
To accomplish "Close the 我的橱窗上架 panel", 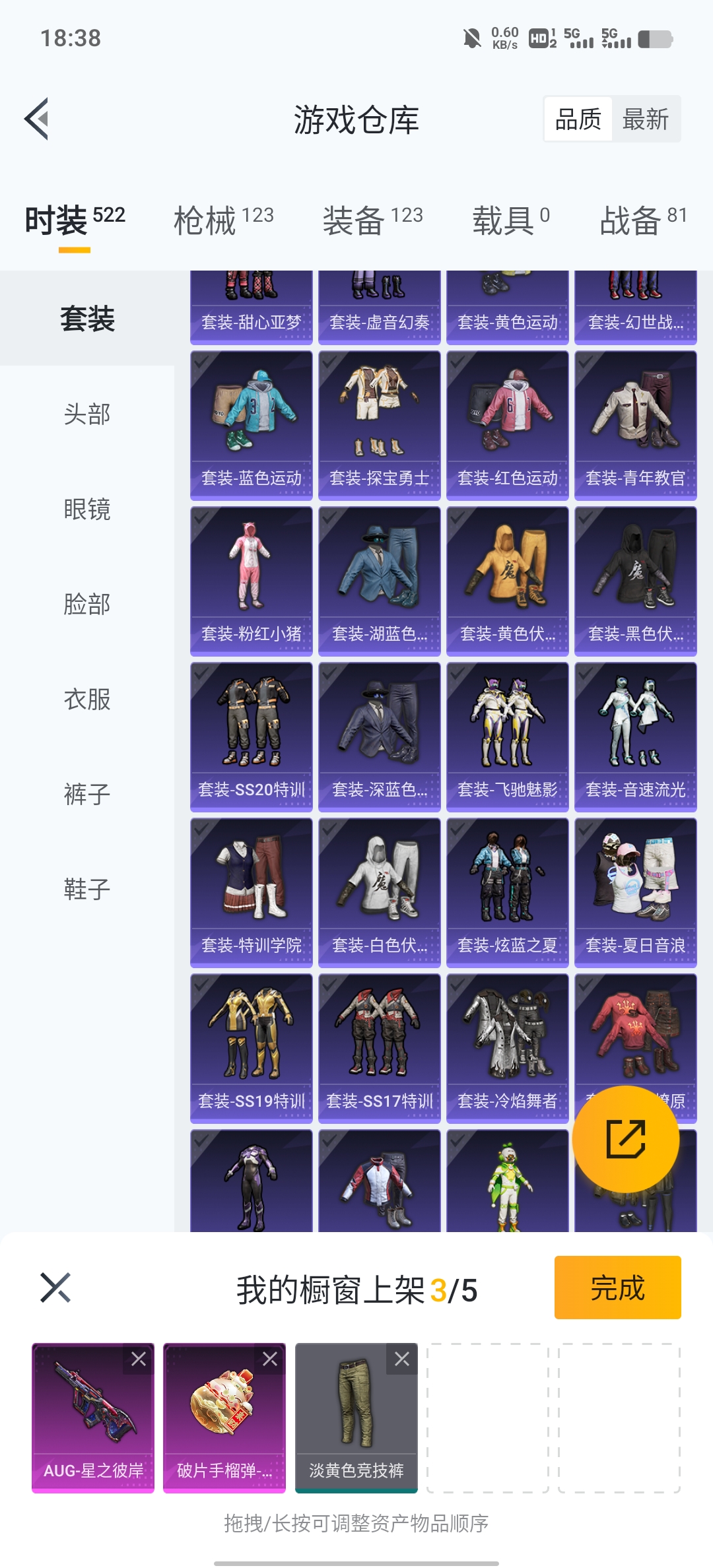I will [x=55, y=1288].
